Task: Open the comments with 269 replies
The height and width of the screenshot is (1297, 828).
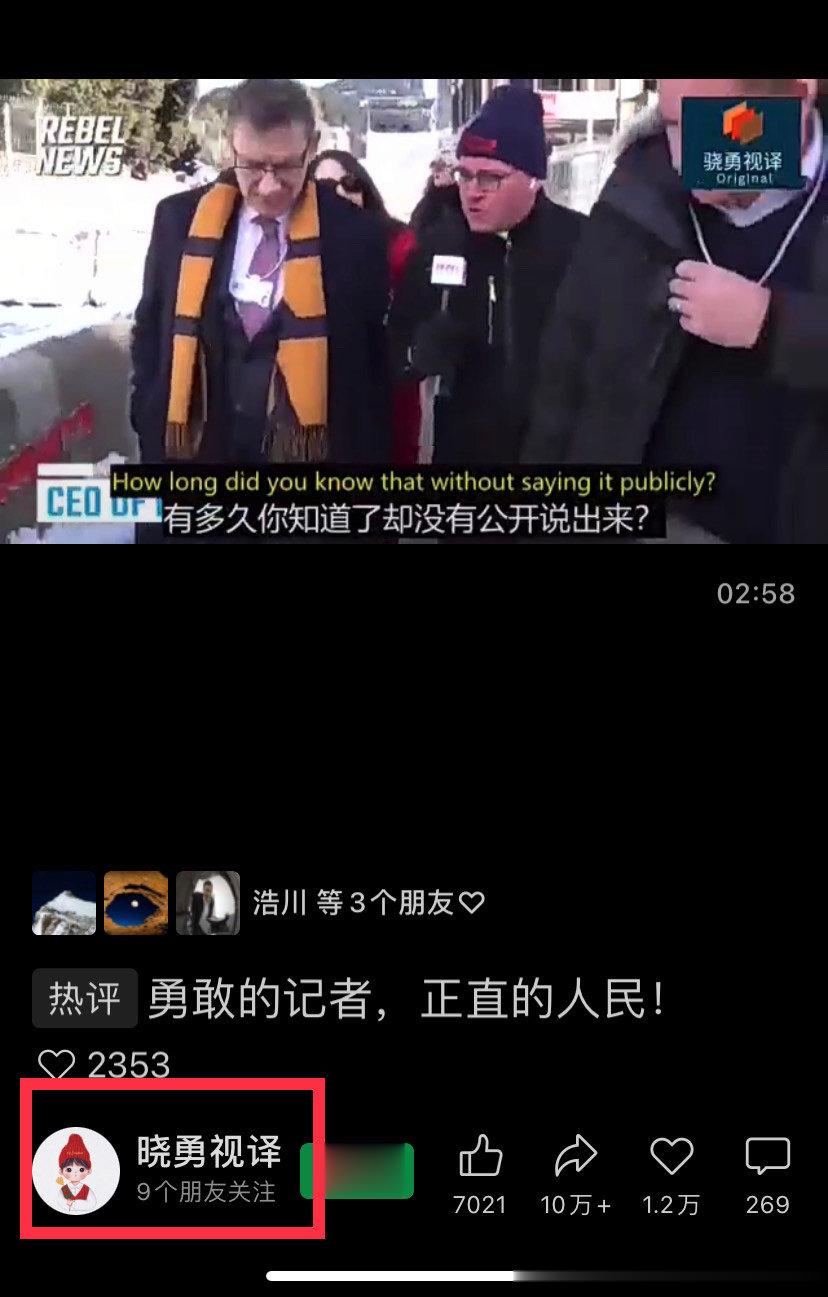Action: point(767,1159)
